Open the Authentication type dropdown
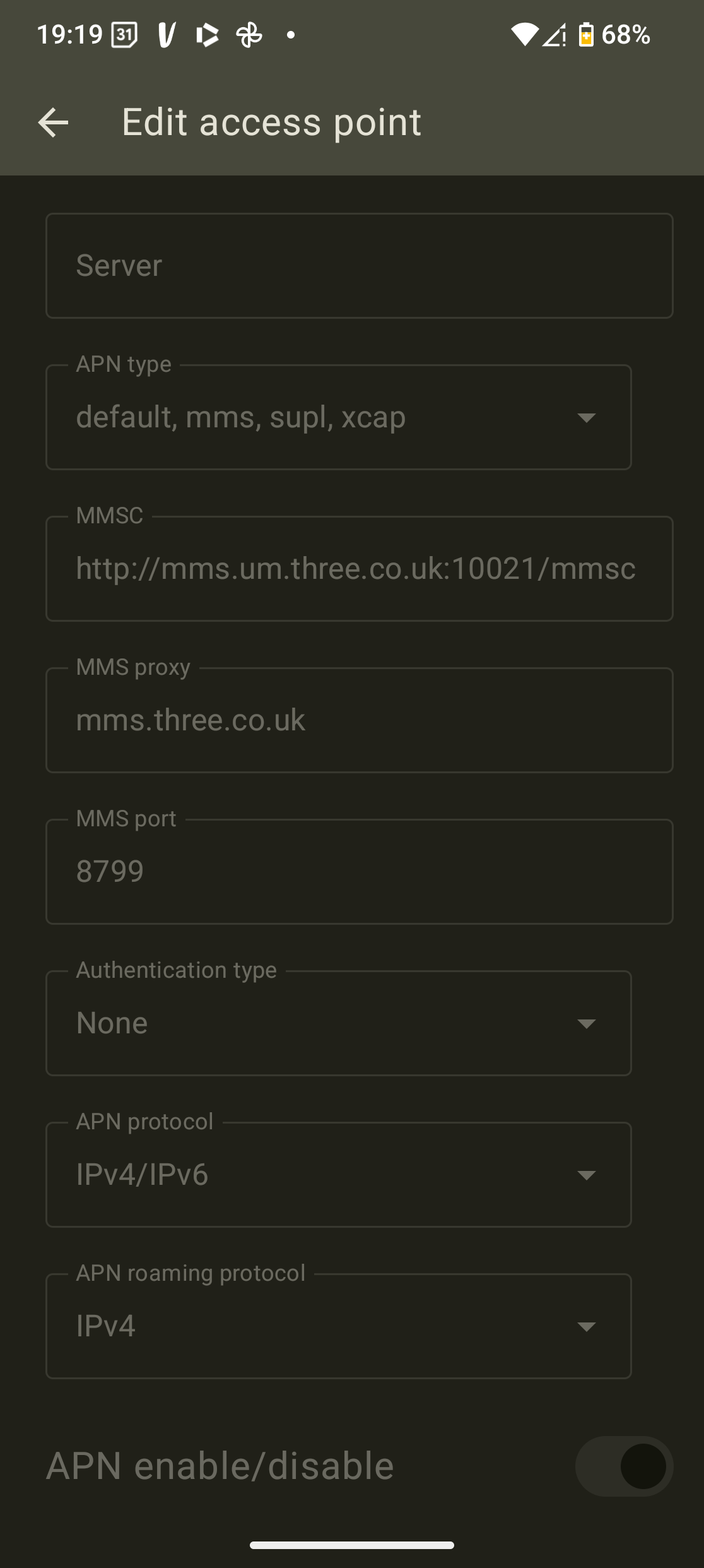The width and height of the screenshot is (704, 1568). click(x=339, y=1023)
